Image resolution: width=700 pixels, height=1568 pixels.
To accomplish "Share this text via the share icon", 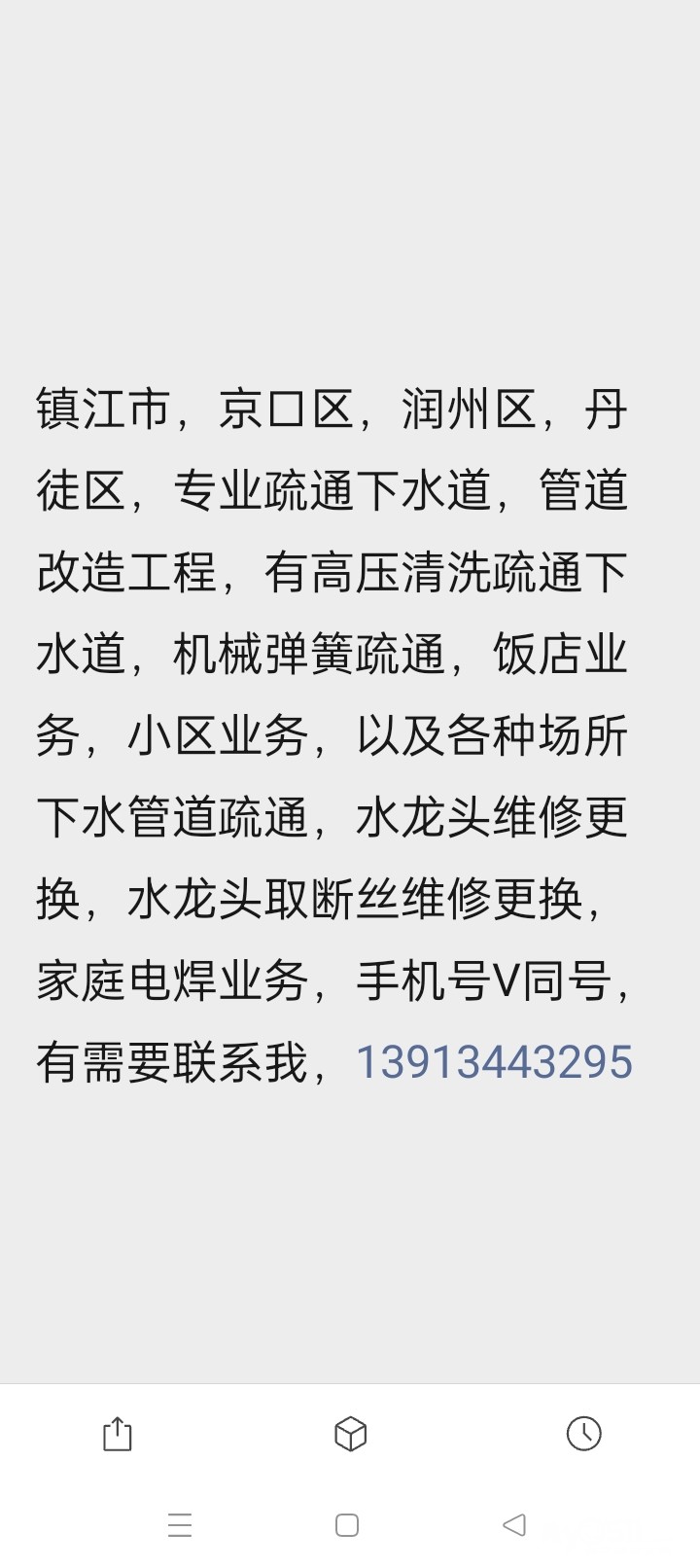I will [x=117, y=1434].
